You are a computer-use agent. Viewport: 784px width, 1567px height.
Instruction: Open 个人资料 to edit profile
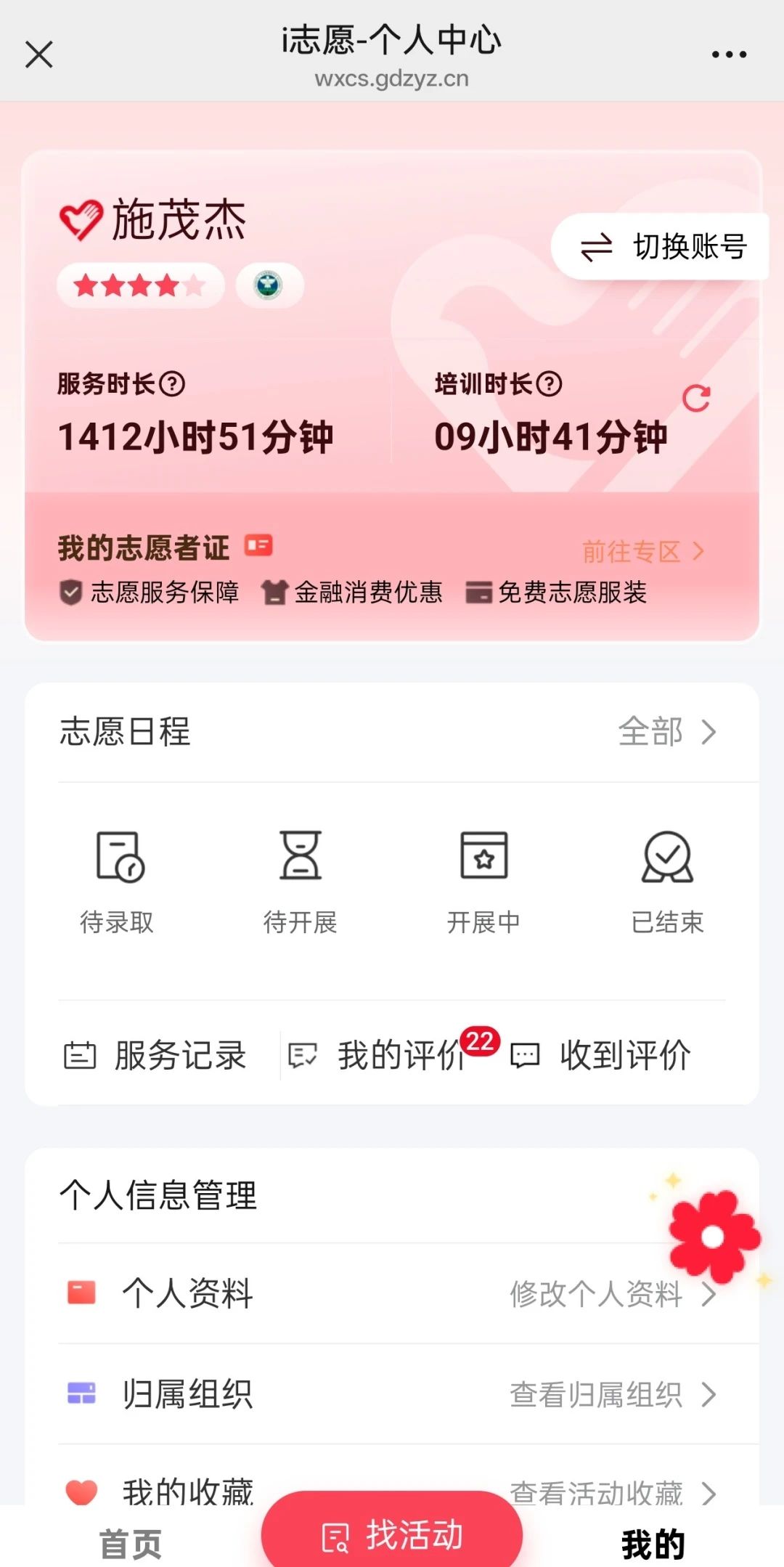click(x=392, y=1293)
